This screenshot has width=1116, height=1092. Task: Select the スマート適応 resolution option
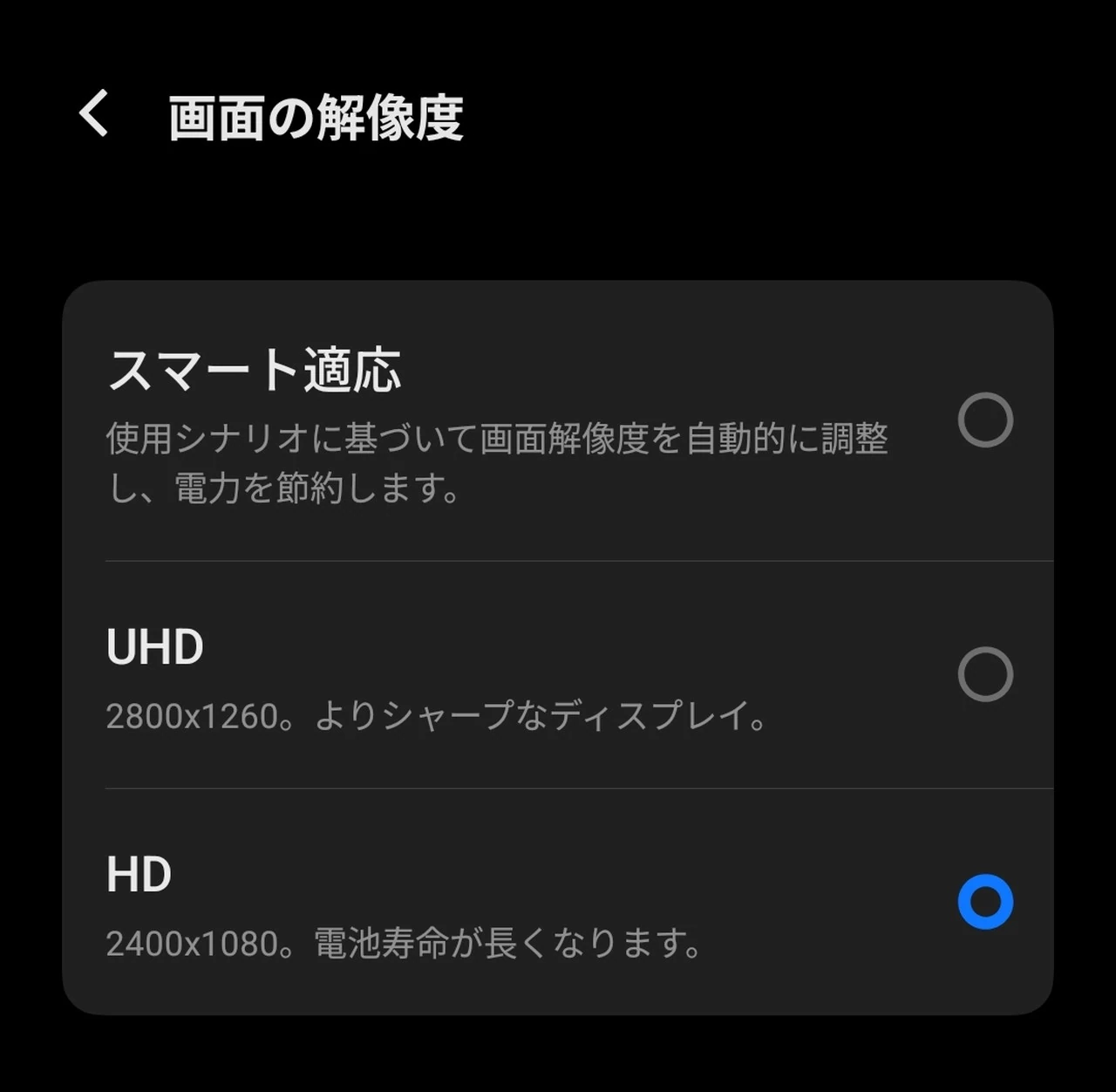click(x=984, y=420)
